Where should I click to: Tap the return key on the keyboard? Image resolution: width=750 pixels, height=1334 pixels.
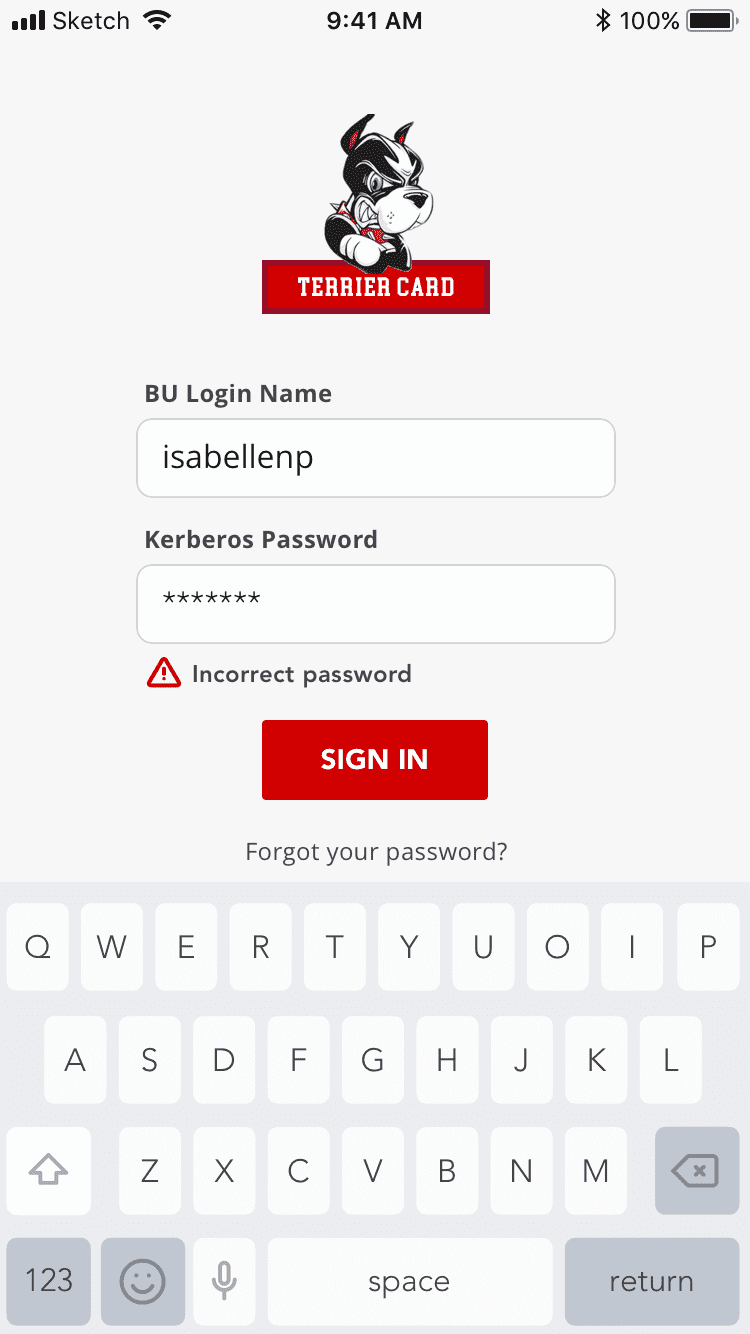(x=651, y=1281)
